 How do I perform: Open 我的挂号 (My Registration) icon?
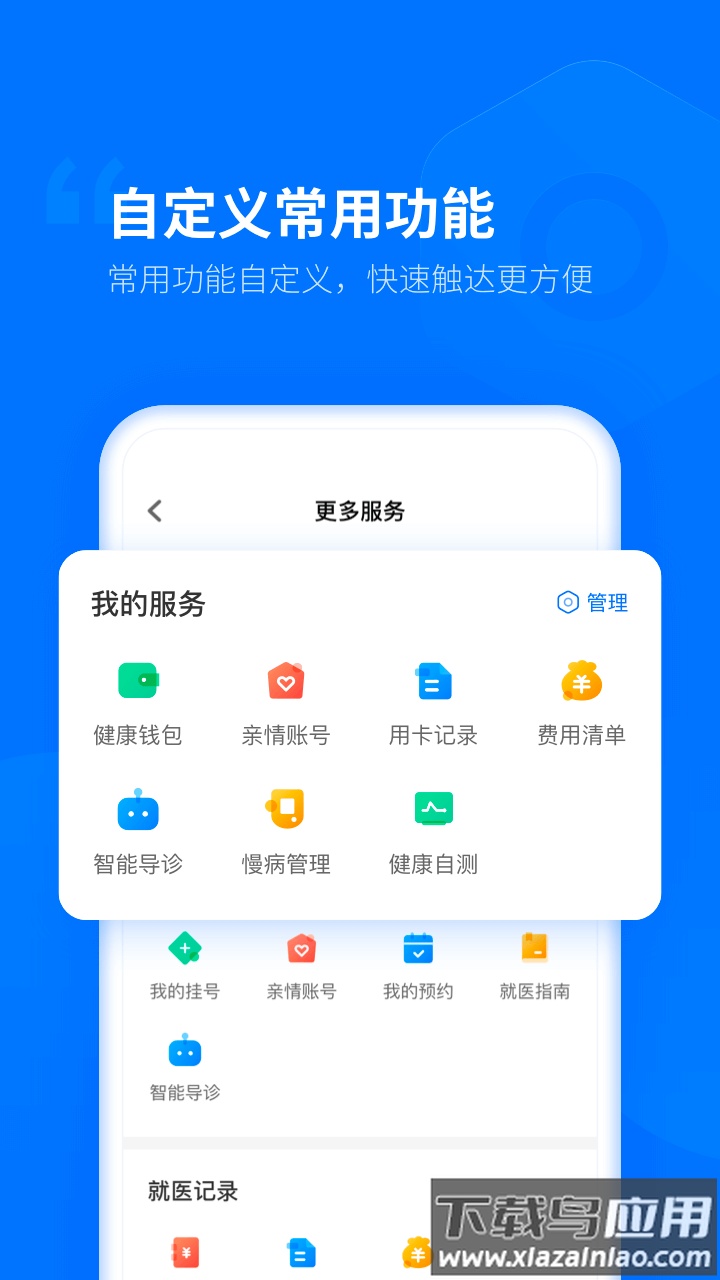click(184, 947)
